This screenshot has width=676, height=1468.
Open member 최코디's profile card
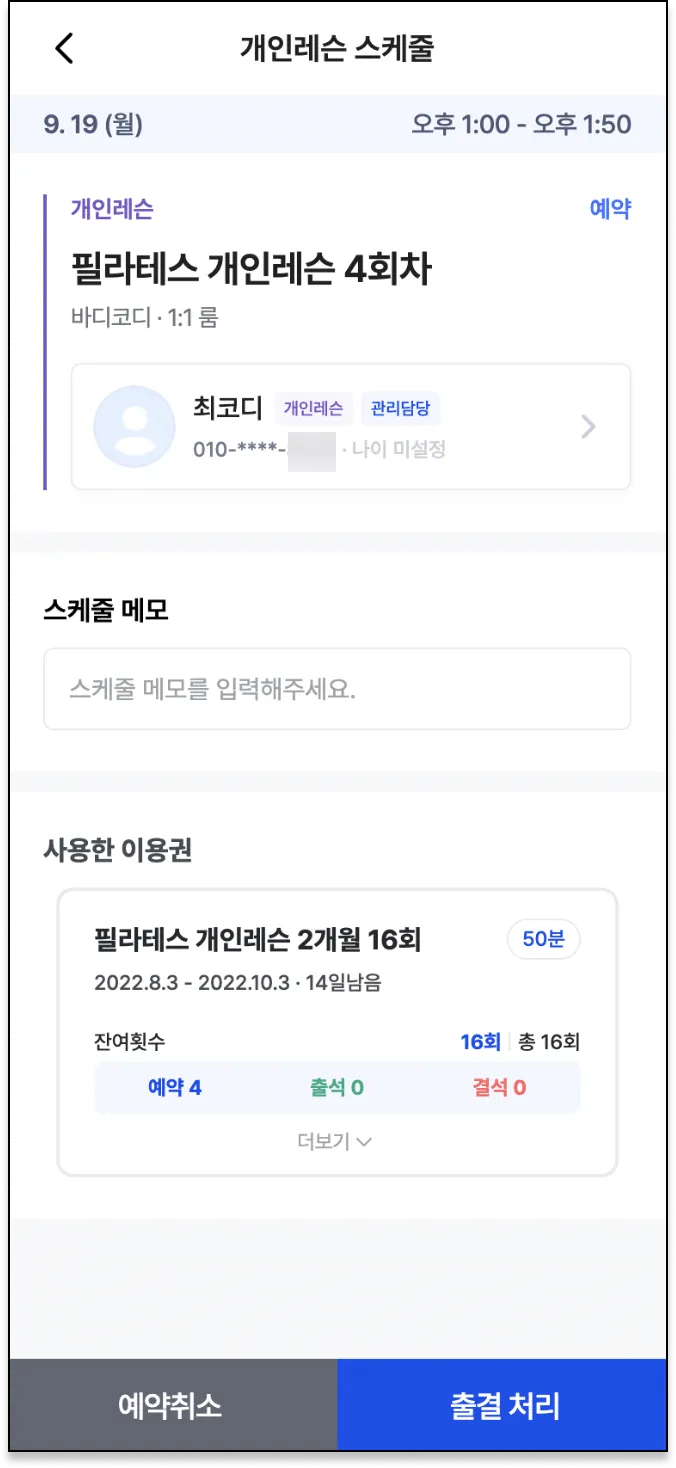coord(350,427)
